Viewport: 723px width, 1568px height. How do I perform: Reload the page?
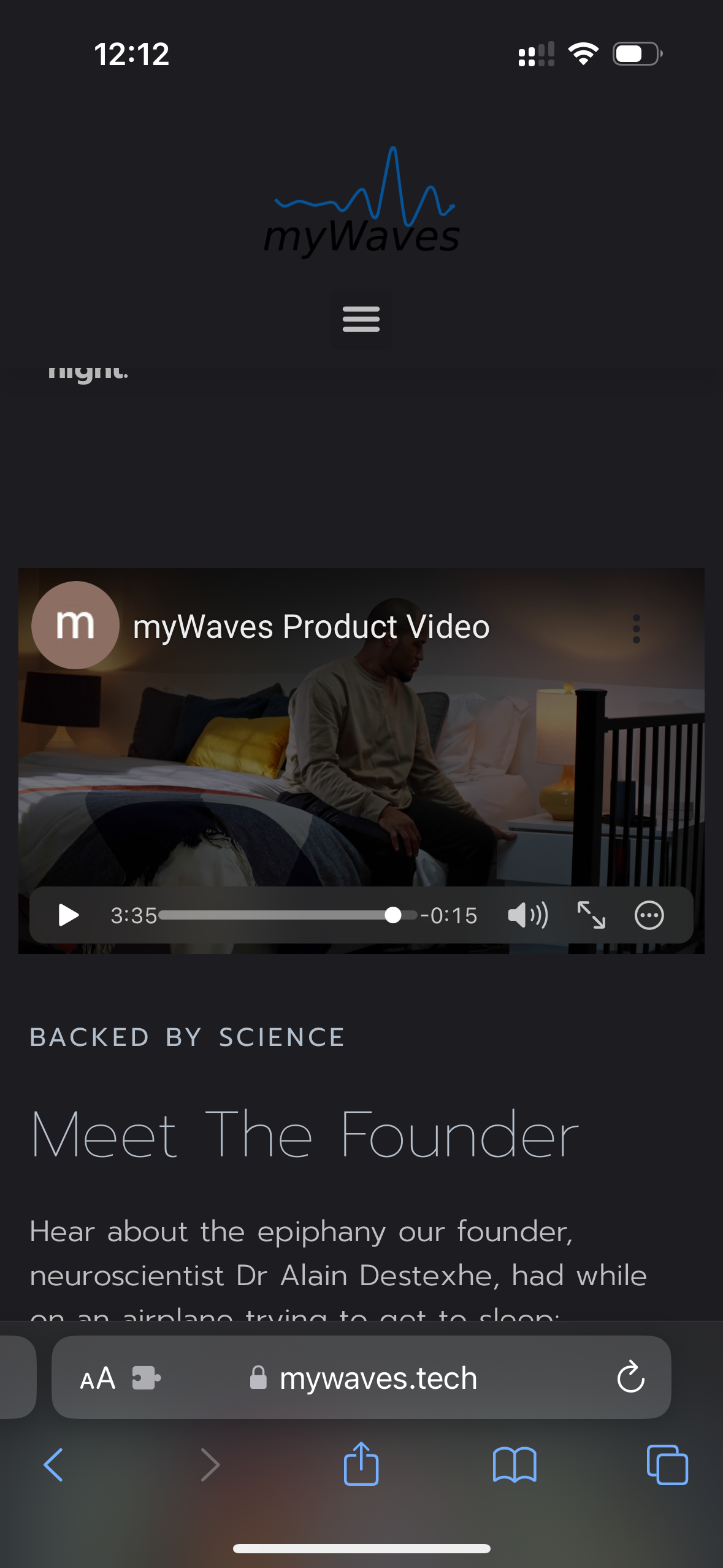(630, 1378)
